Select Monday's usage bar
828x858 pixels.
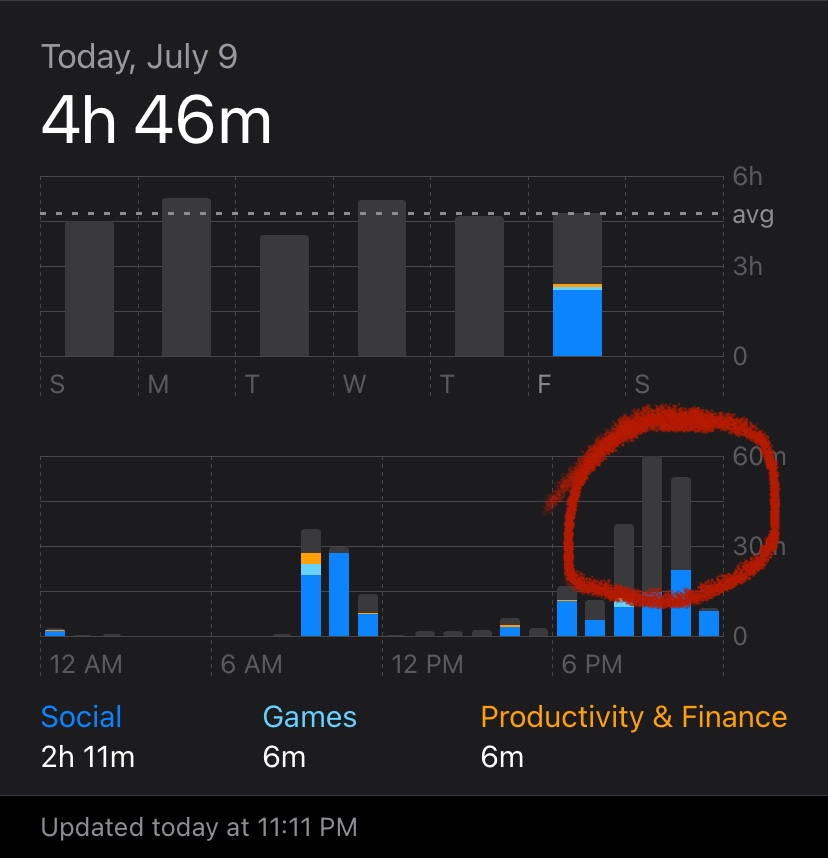186,277
